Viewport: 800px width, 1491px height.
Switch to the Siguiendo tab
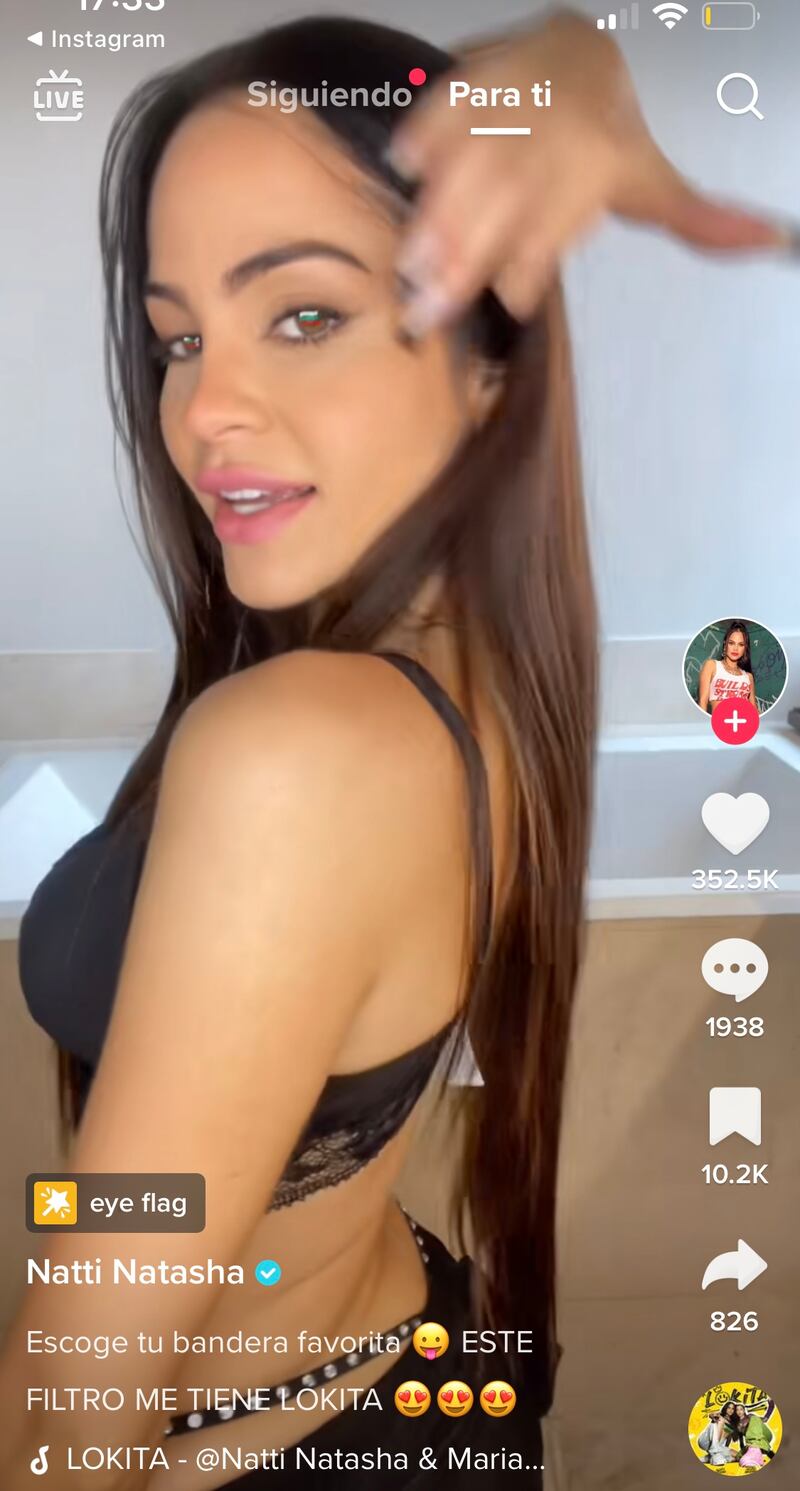pos(329,95)
